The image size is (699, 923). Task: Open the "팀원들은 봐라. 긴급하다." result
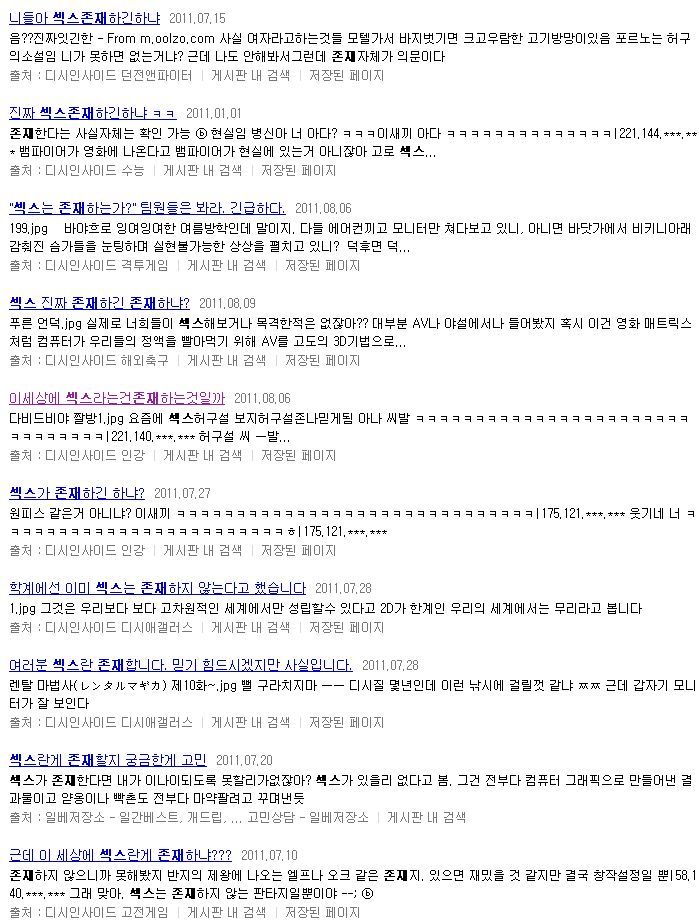click(146, 208)
